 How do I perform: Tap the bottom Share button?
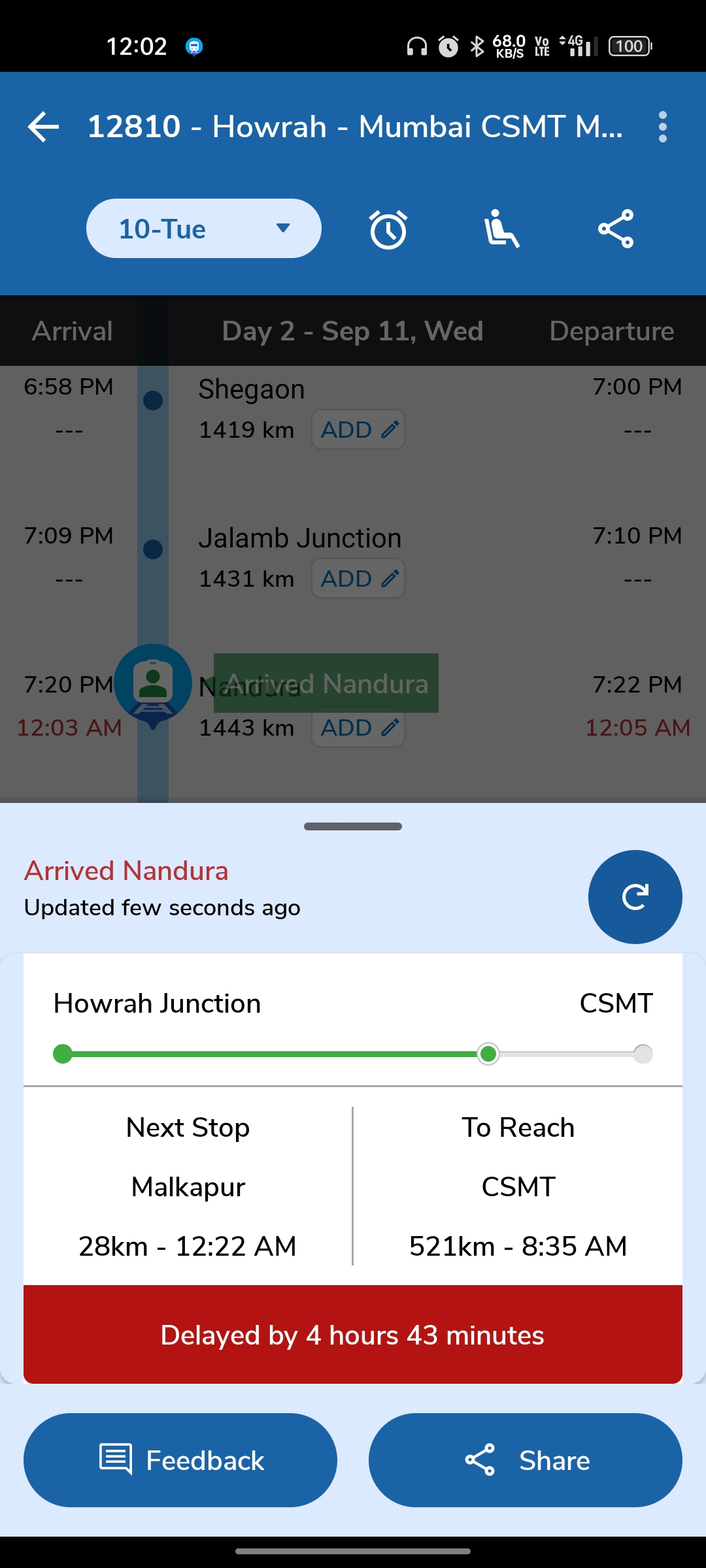click(526, 1460)
